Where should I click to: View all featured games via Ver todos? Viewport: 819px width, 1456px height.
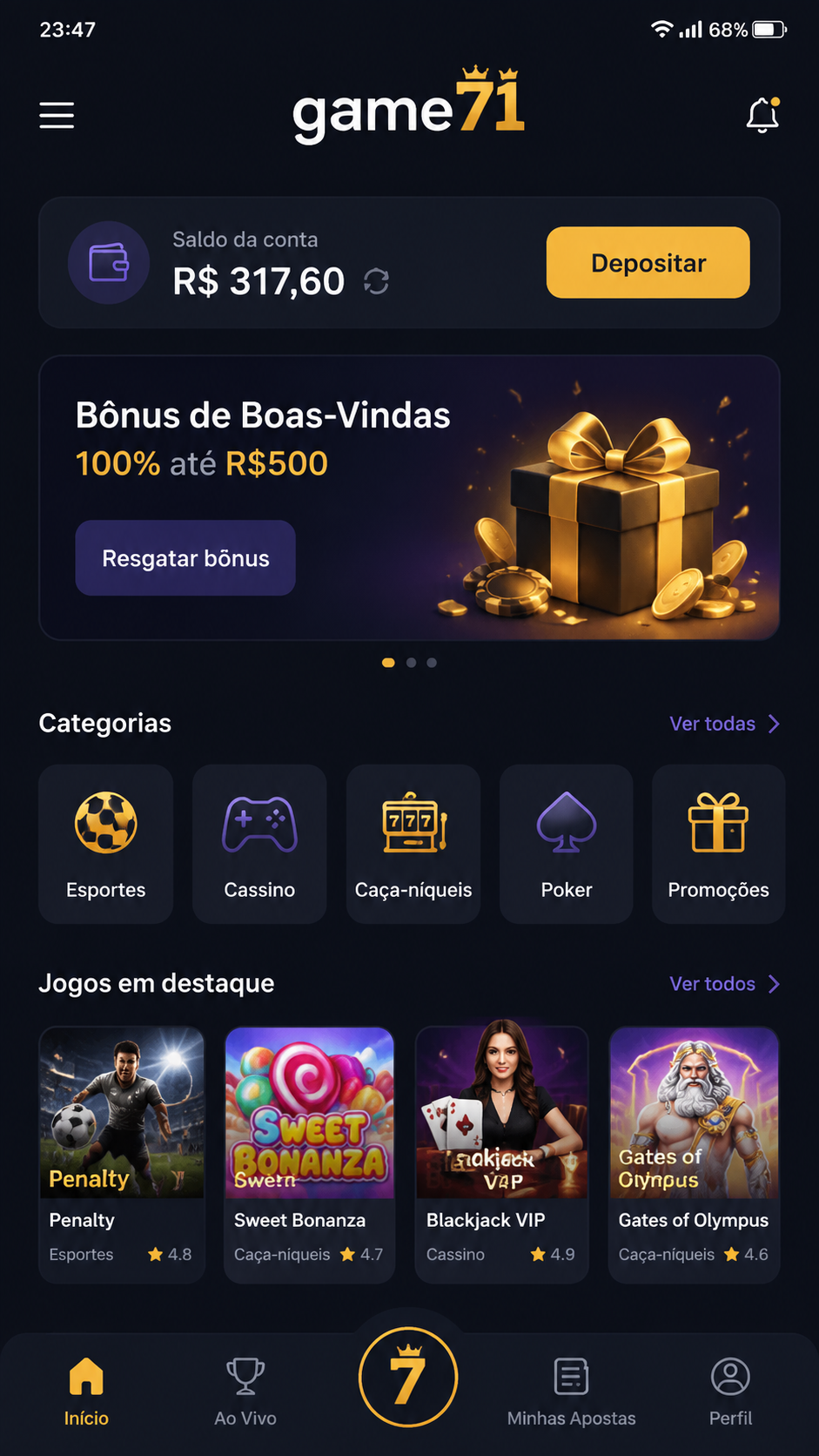coord(724,984)
